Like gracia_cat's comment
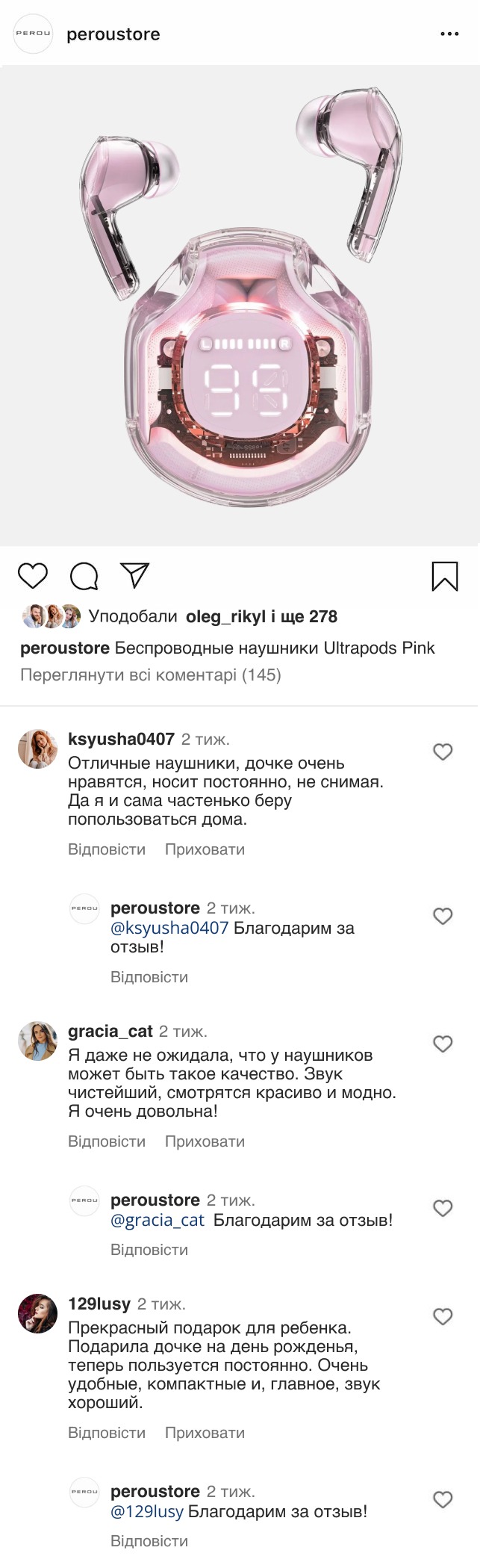 [443, 1044]
